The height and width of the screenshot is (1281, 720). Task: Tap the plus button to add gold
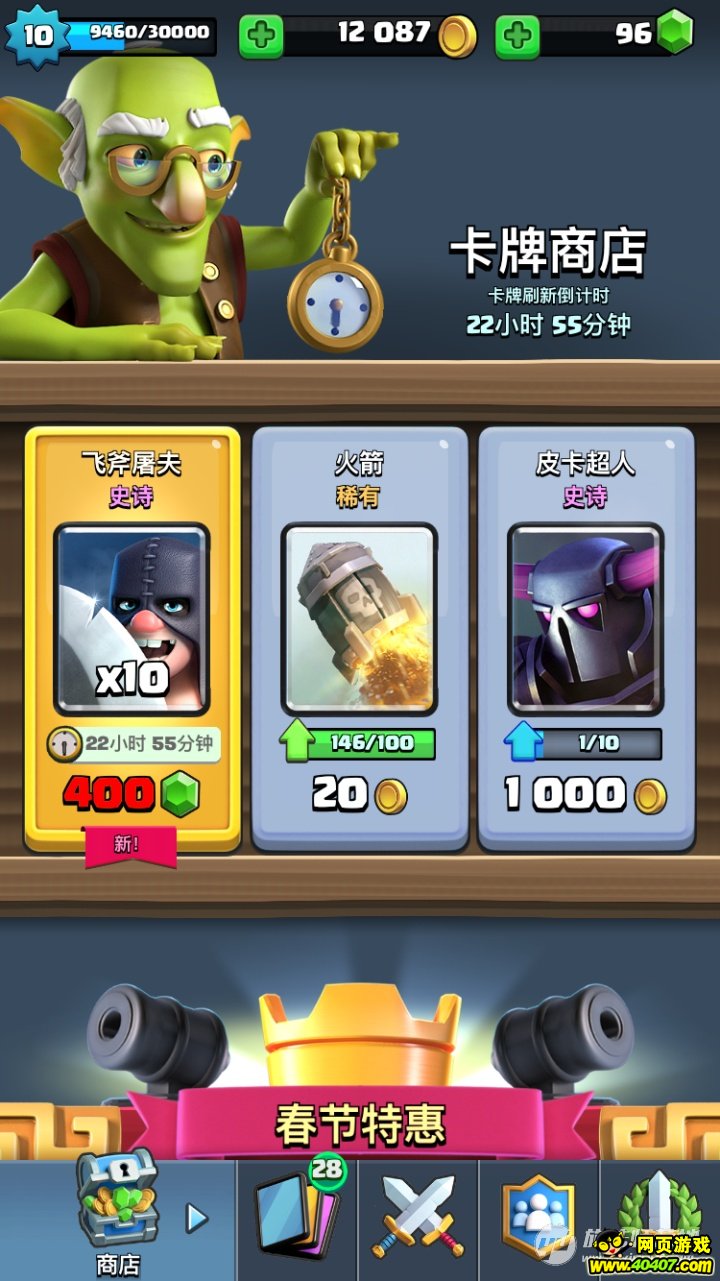coord(261,37)
